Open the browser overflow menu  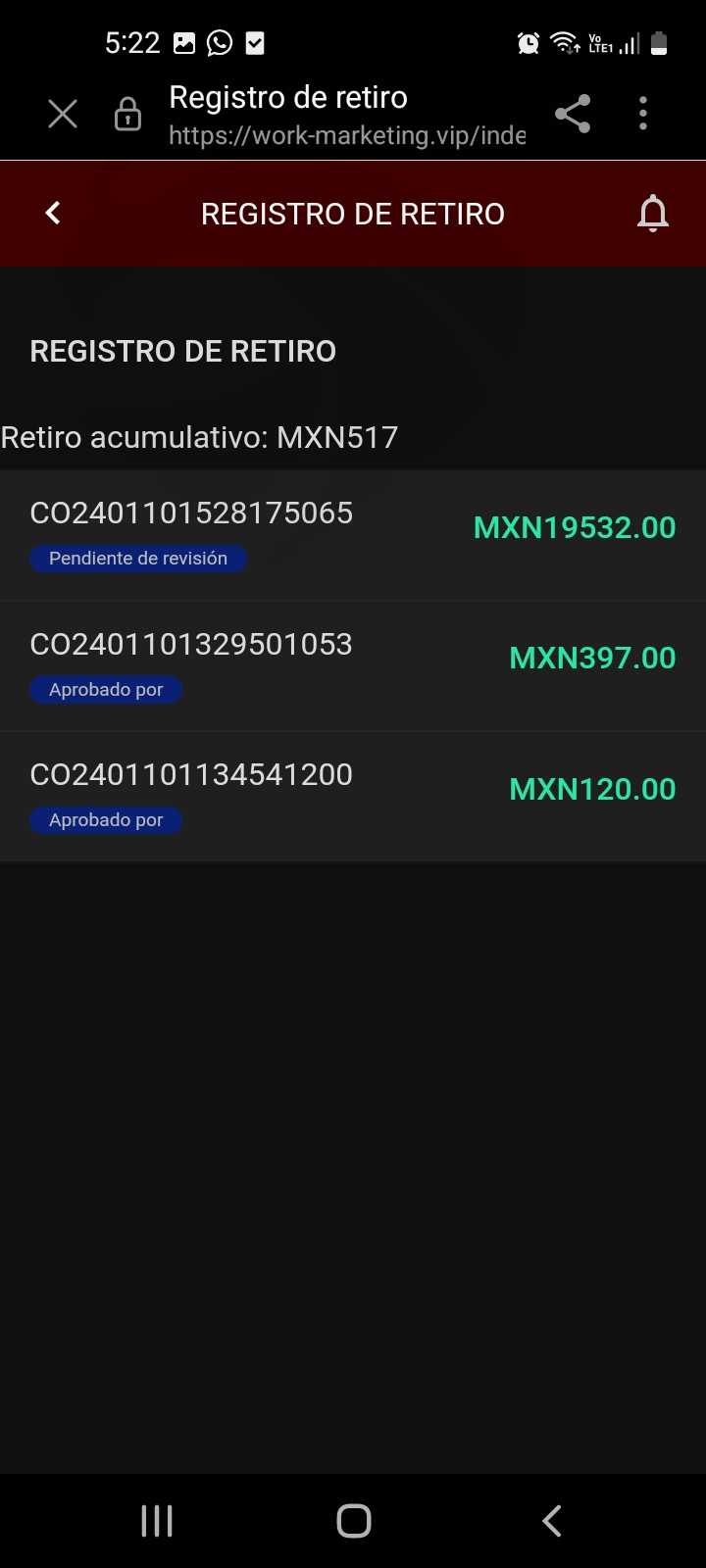[x=643, y=114]
